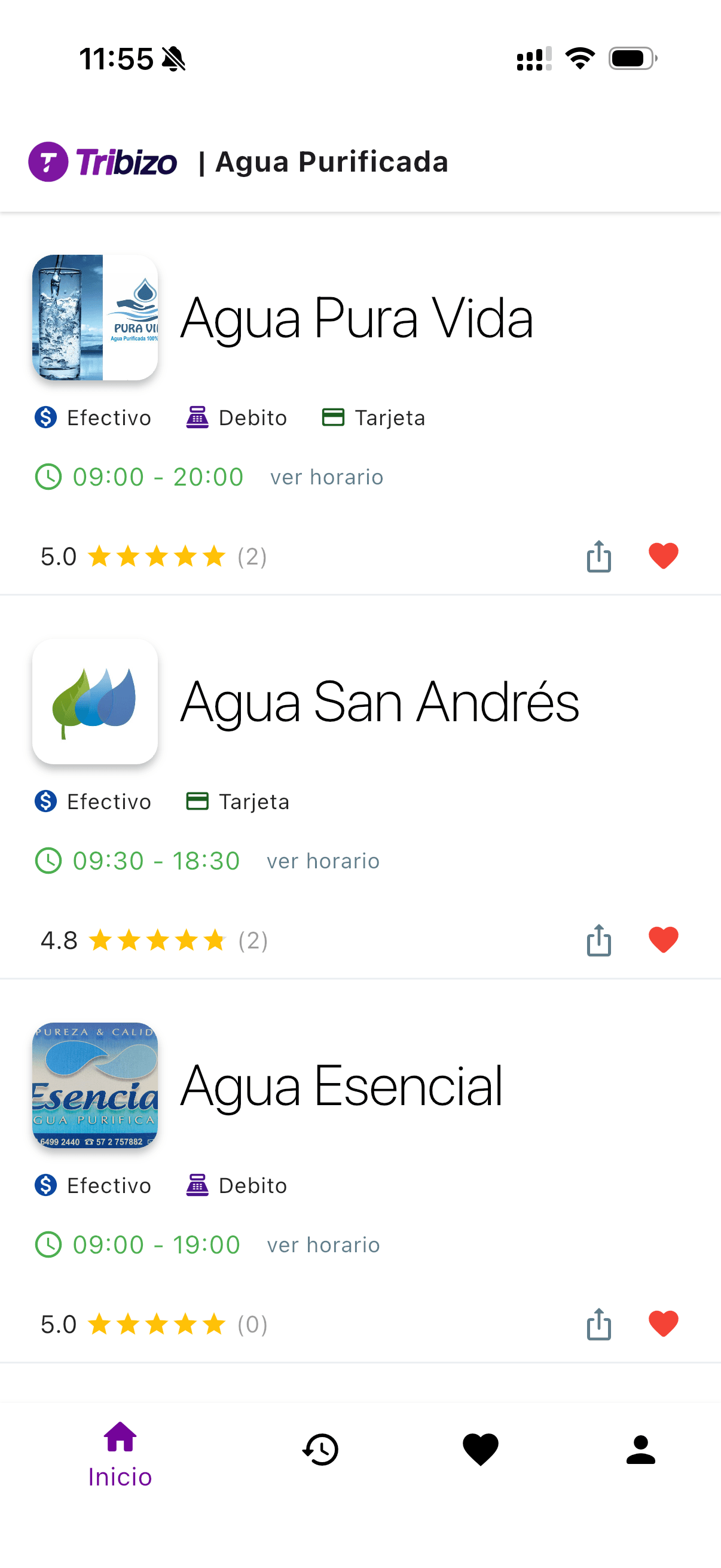Select the Tarjeta card icon for Agua San Andrés
Screen dimensions: 721x1568
click(x=198, y=801)
